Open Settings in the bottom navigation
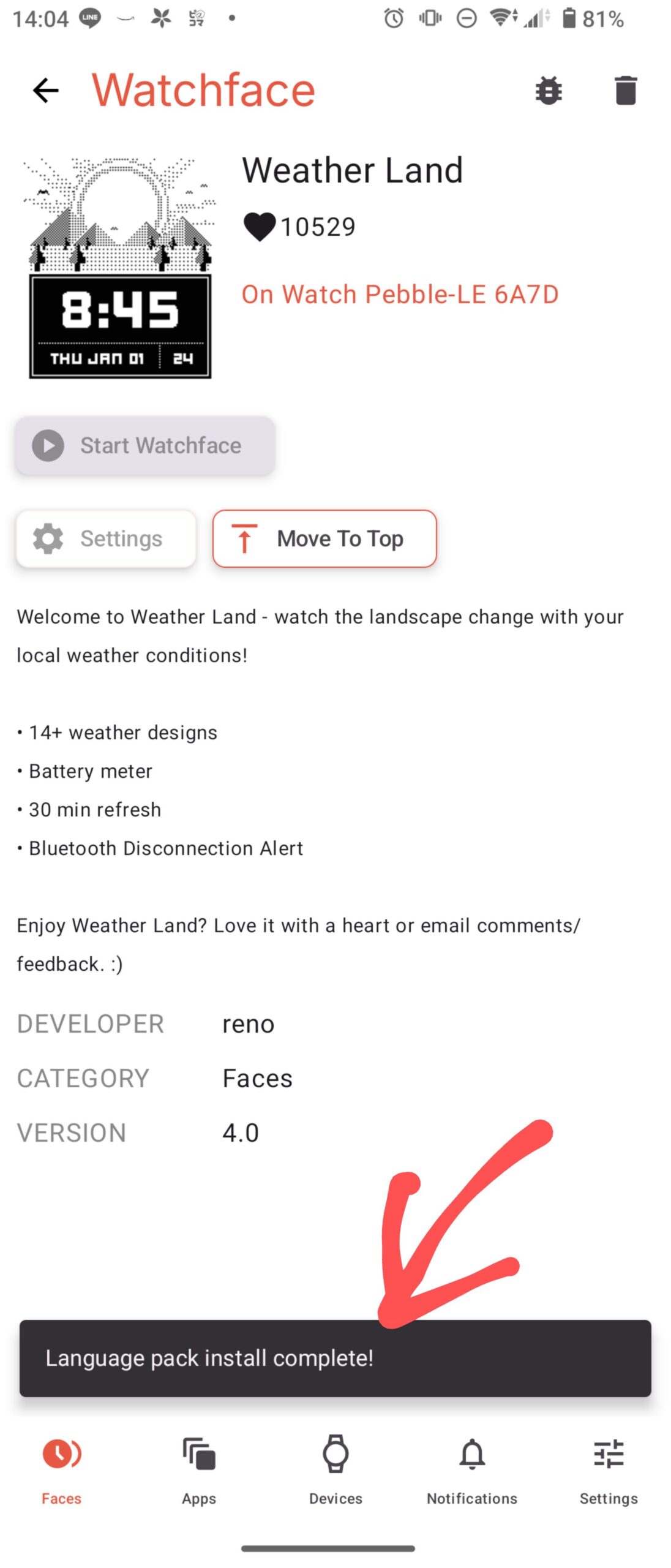The image size is (671, 1568). pyautogui.click(x=609, y=1469)
